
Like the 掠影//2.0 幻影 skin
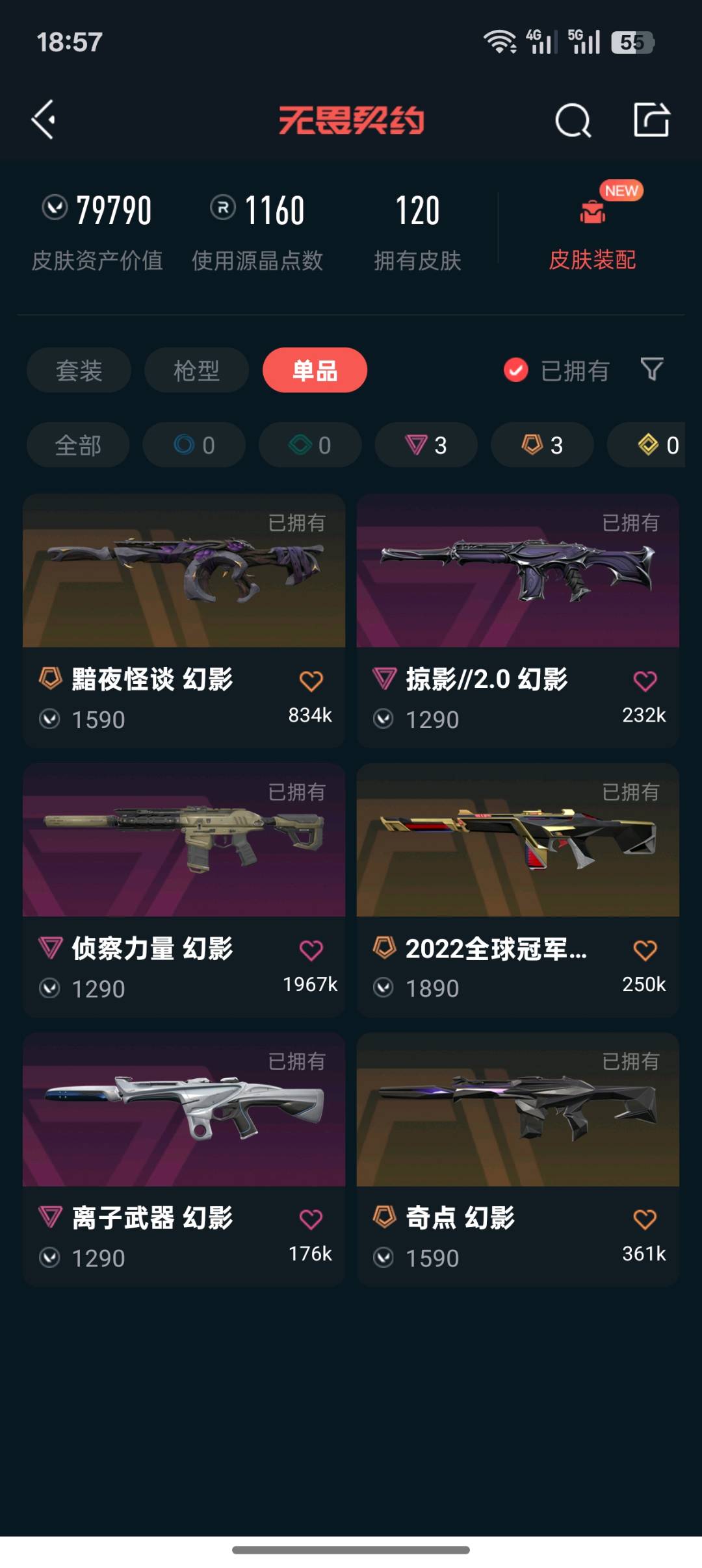[645, 681]
